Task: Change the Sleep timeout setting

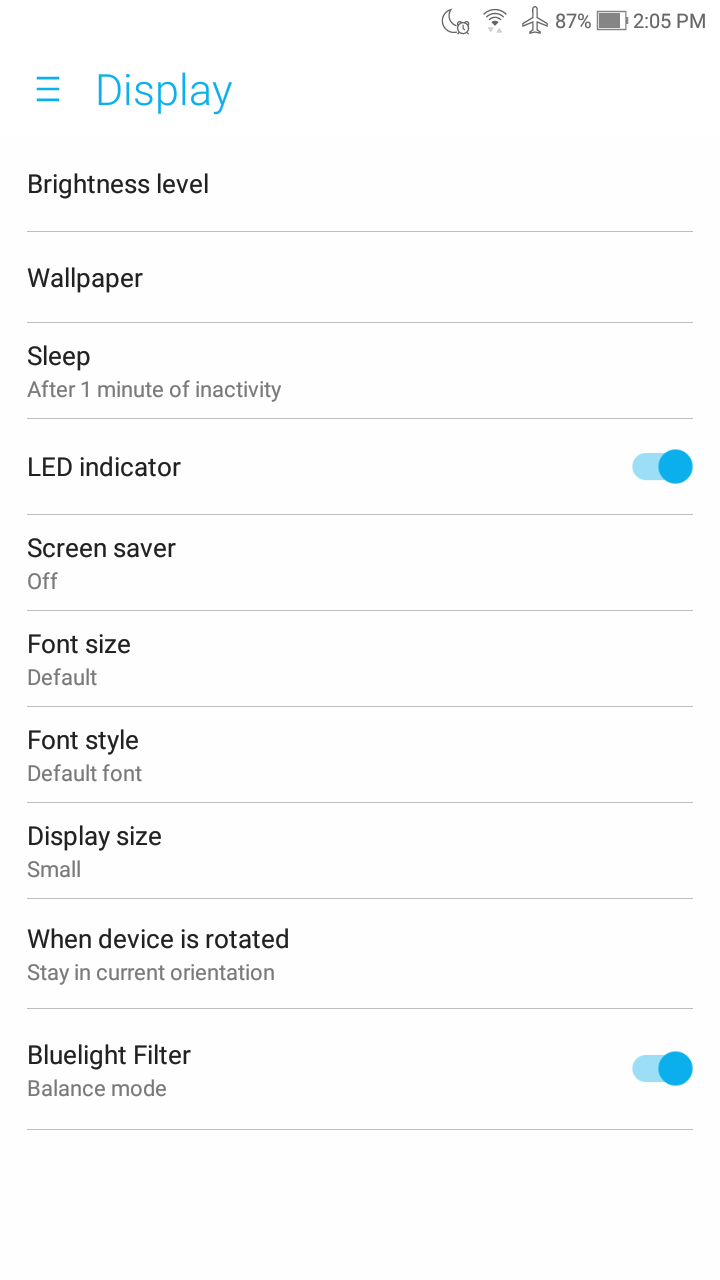Action: [x=154, y=371]
